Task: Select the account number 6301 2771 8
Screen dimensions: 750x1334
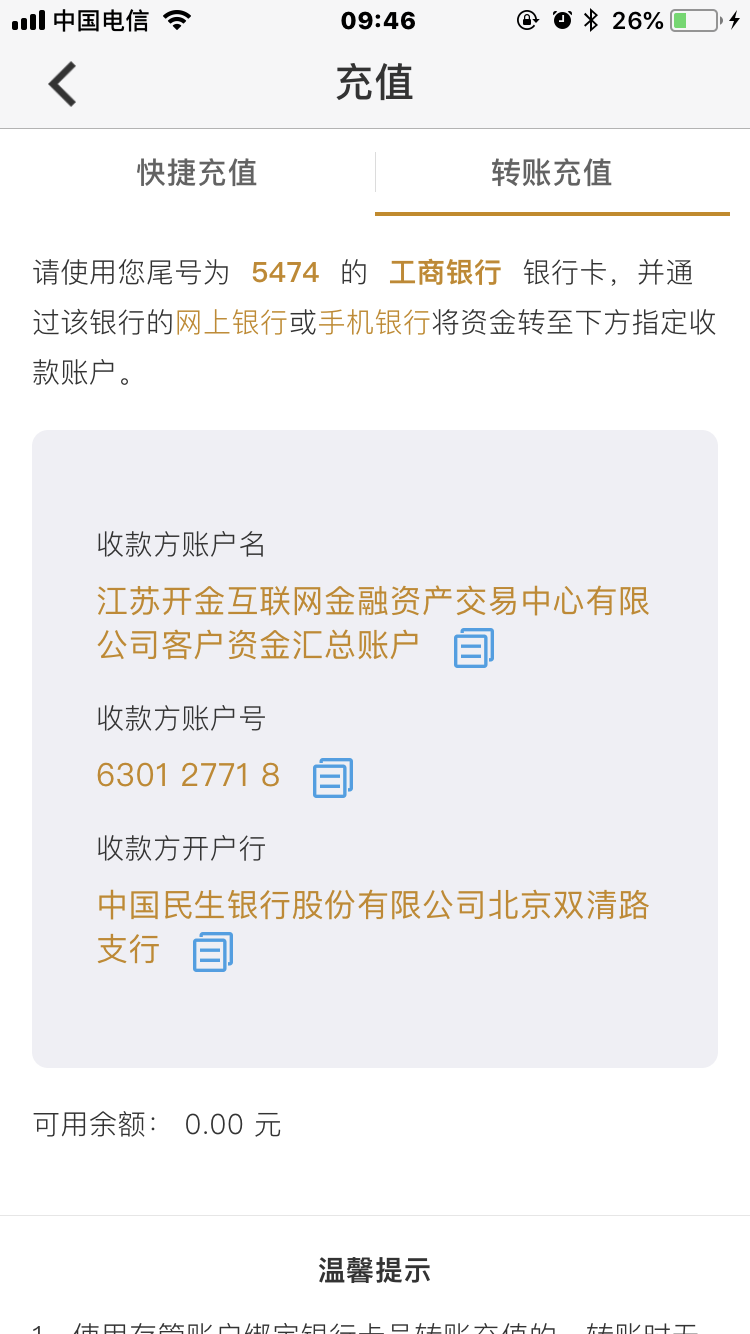Action: click(x=189, y=775)
